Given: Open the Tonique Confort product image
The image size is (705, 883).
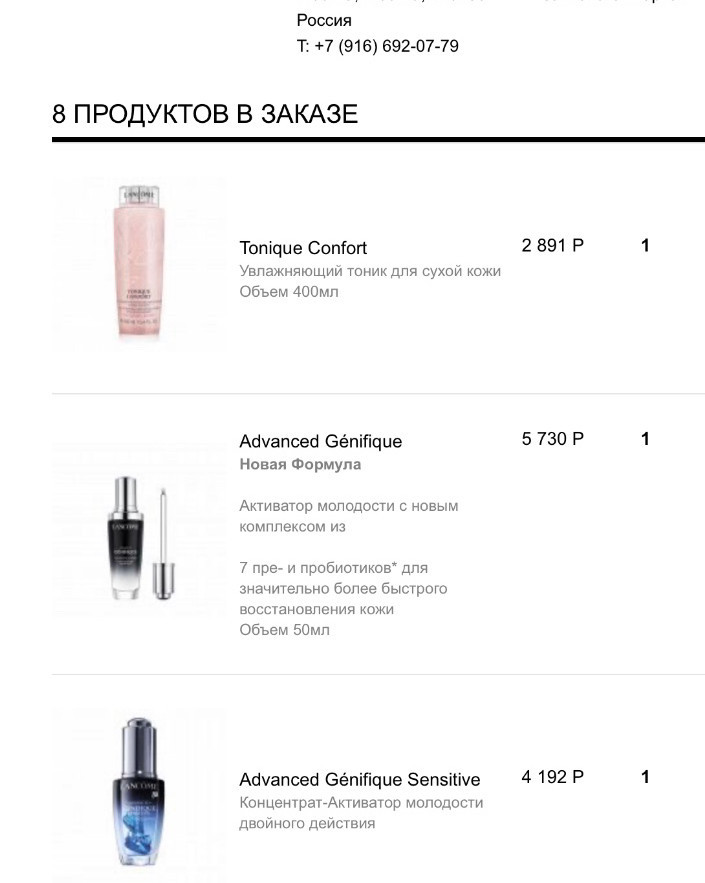Looking at the screenshot, I should tap(139, 265).
